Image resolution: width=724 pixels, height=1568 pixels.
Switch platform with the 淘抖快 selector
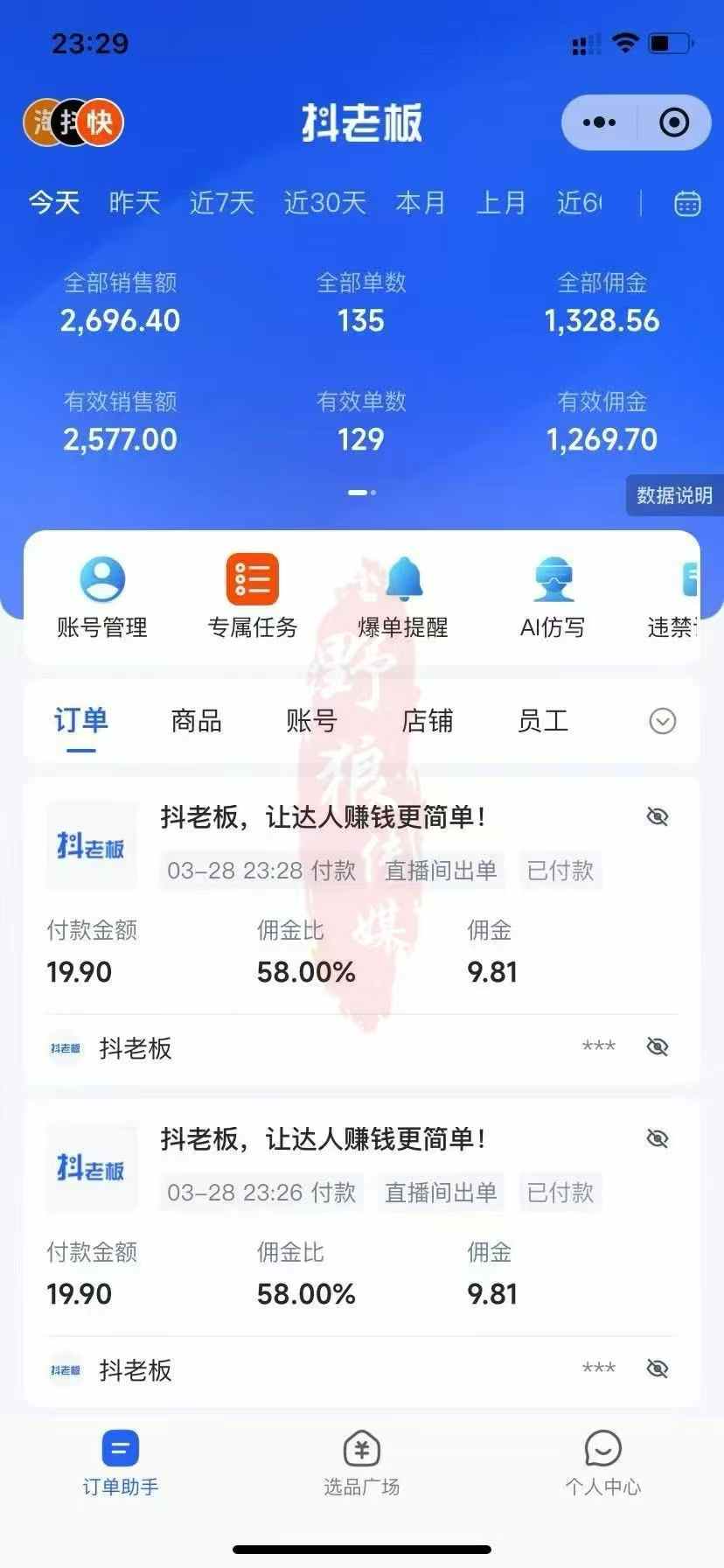point(73,122)
